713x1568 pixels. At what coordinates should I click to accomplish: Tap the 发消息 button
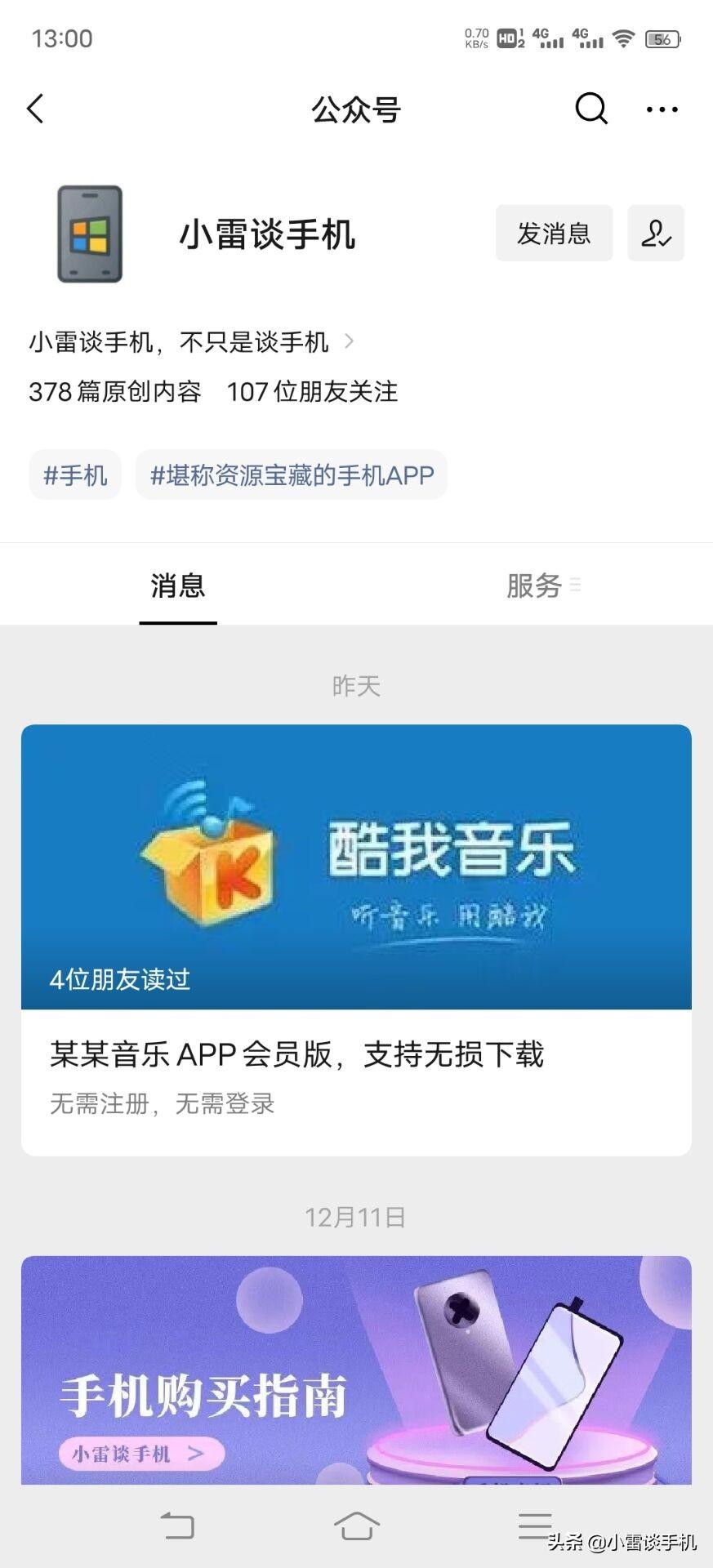[554, 234]
